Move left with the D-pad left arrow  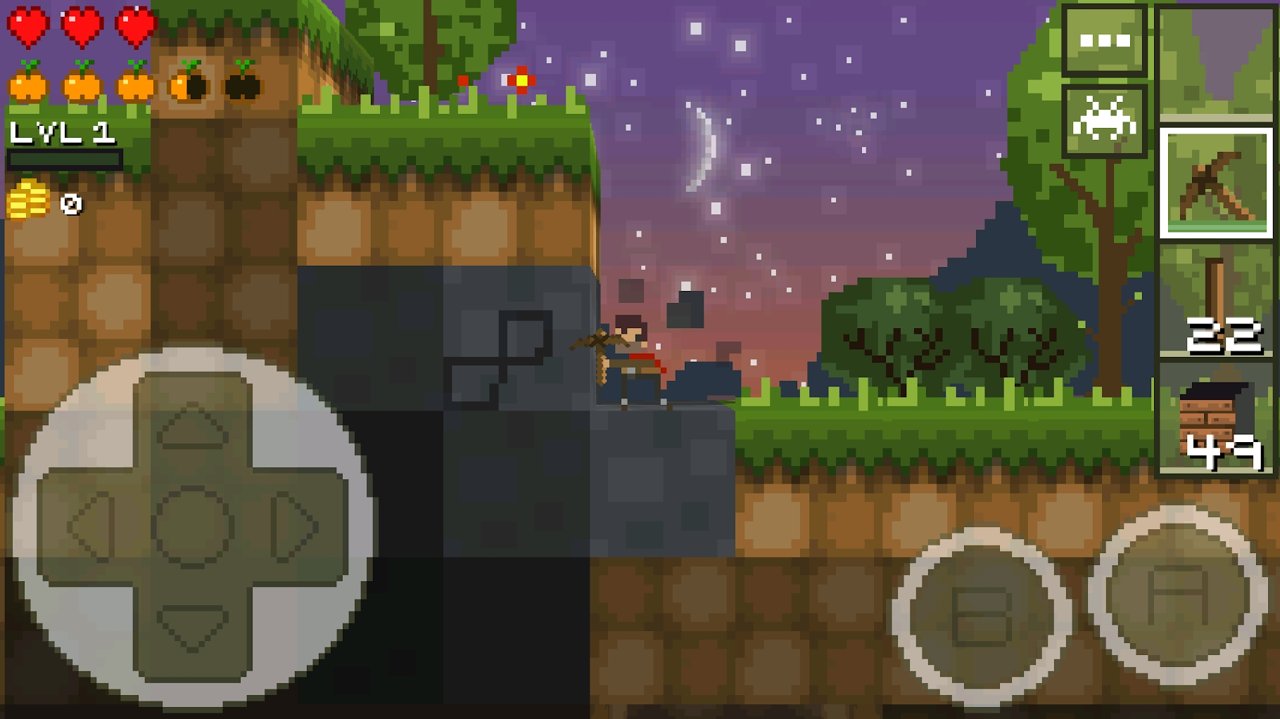click(x=92, y=526)
